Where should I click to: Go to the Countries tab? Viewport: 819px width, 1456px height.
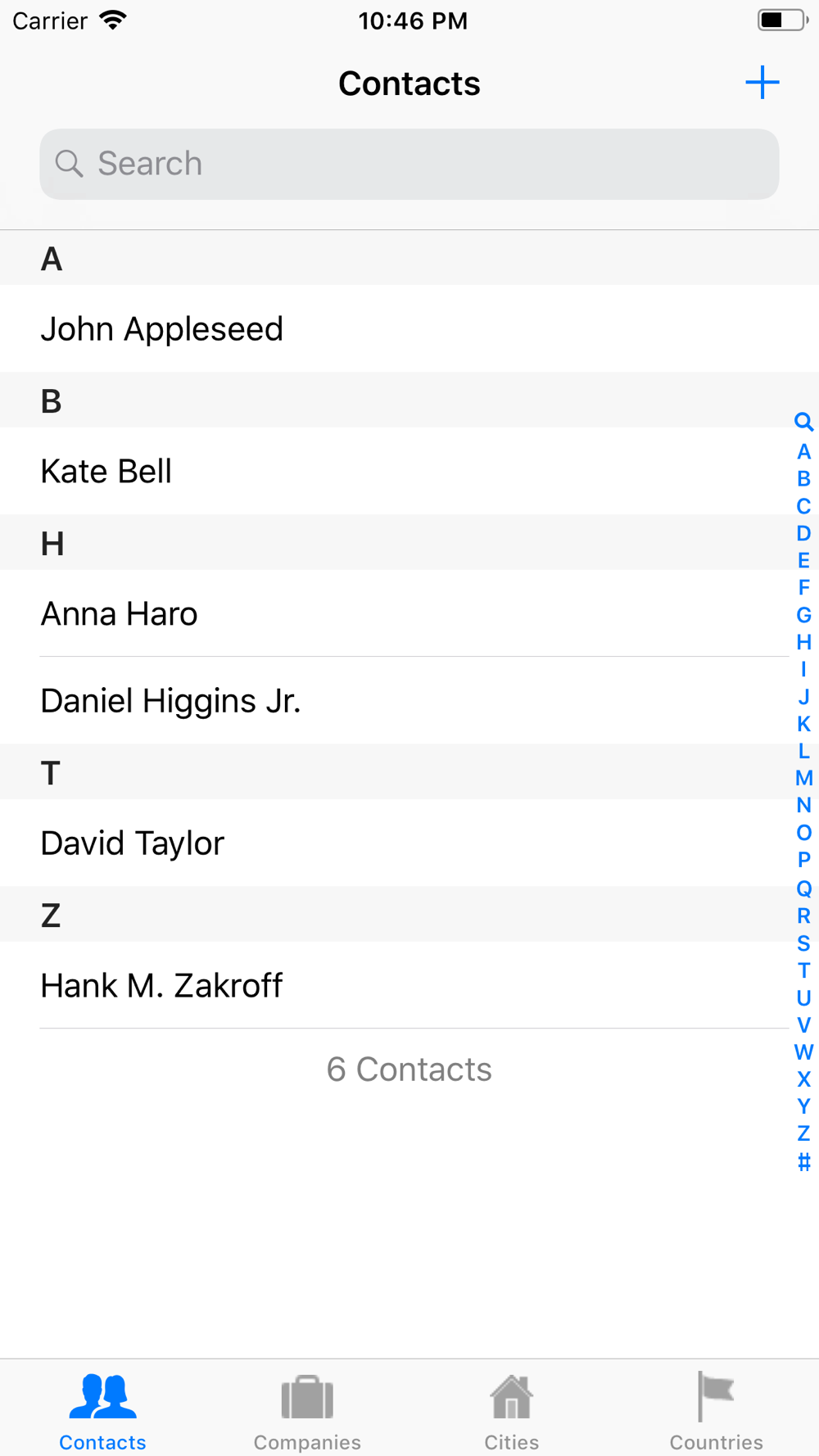(x=717, y=1410)
